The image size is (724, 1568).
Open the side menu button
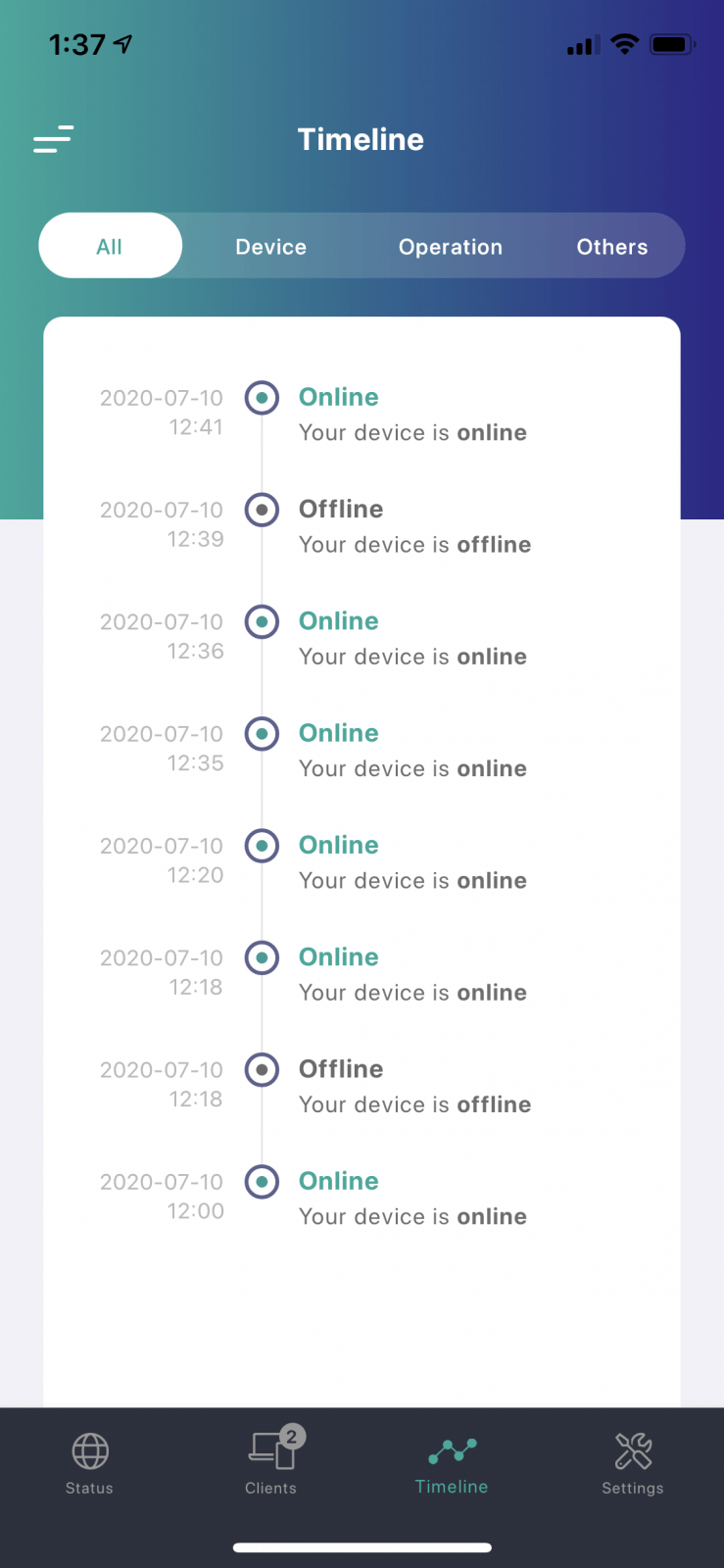coord(54,139)
